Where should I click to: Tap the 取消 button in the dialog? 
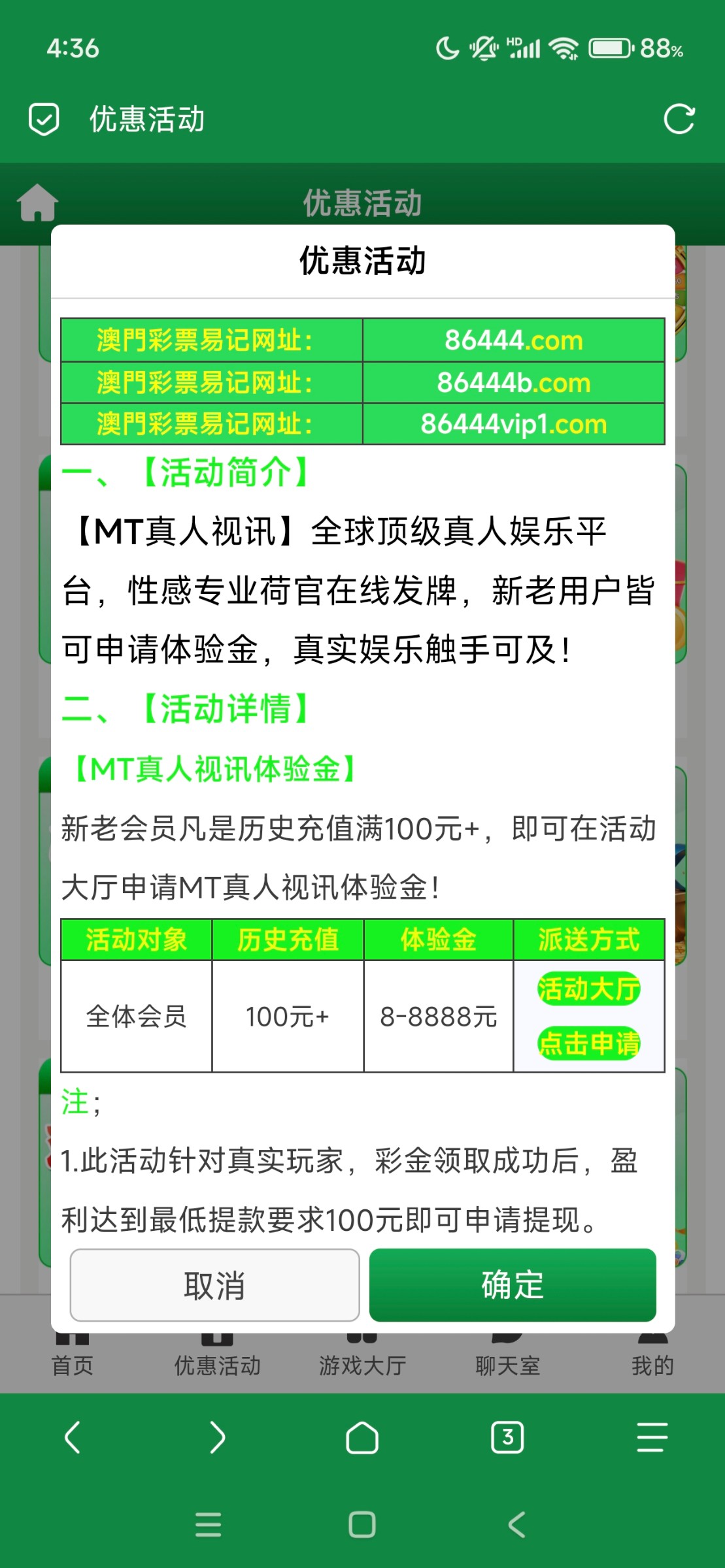coord(214,1285)
